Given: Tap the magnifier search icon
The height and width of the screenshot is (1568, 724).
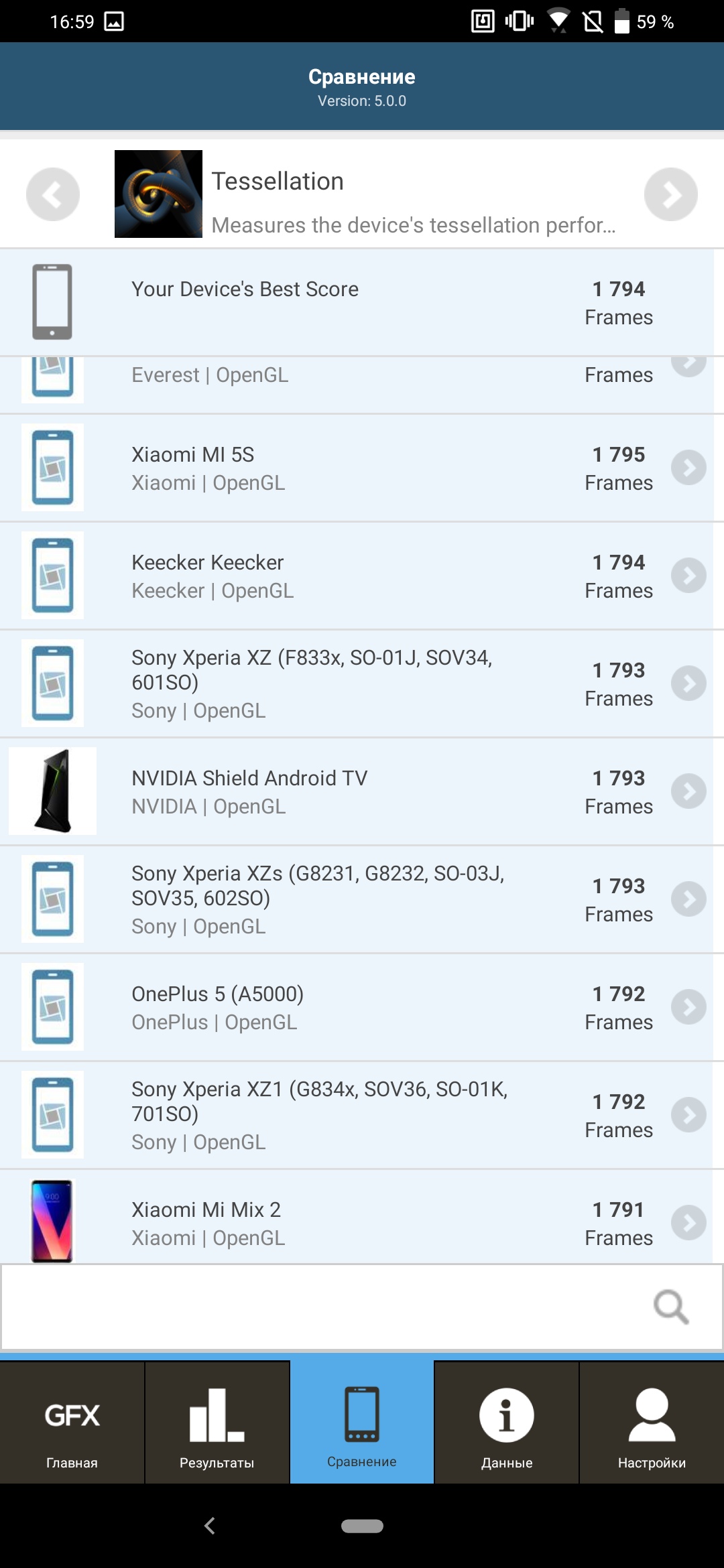Looking at the screenshot, I should (x=671, y=1307).
